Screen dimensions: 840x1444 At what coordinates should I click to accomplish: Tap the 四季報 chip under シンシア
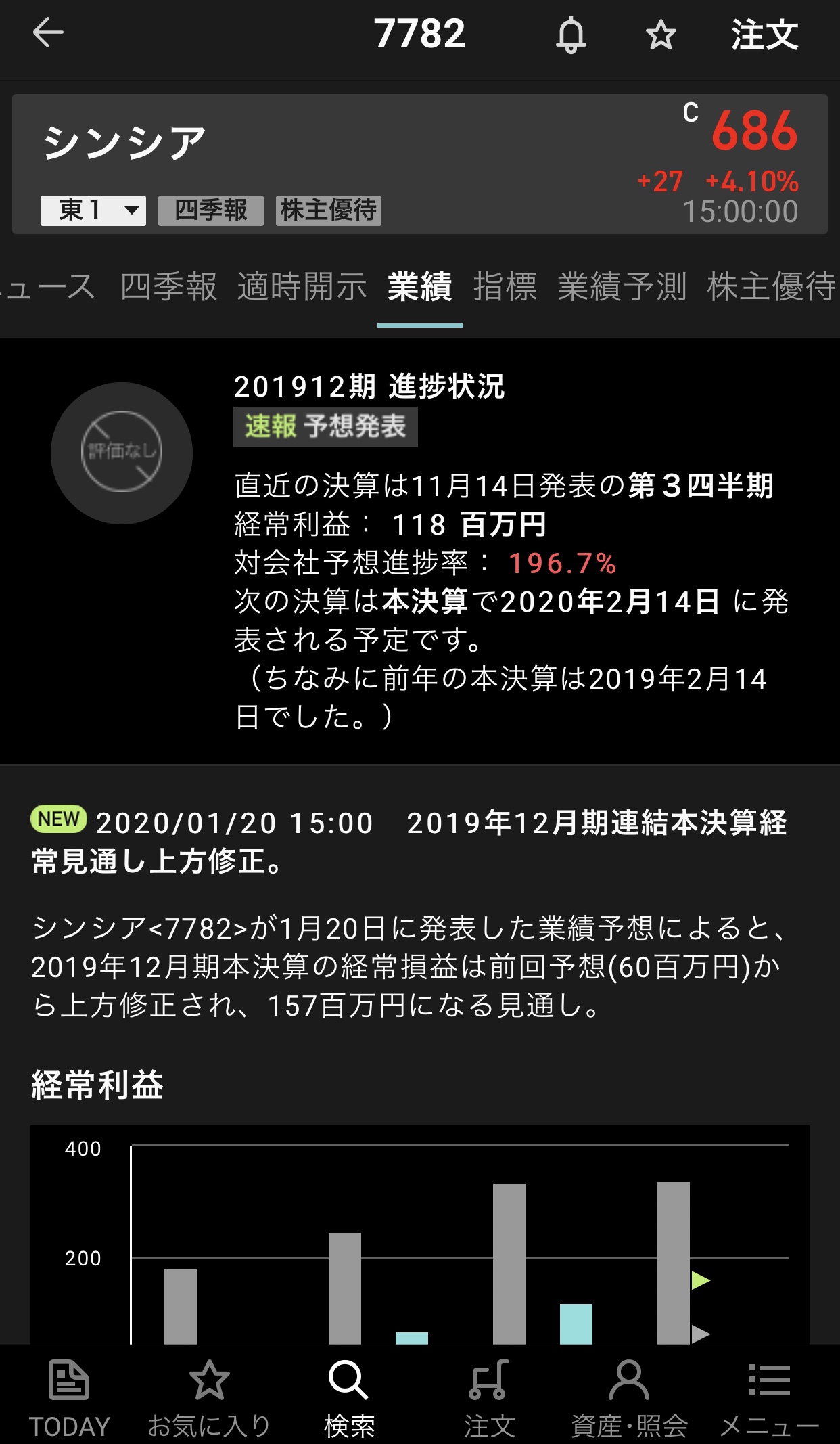point(210,210)
